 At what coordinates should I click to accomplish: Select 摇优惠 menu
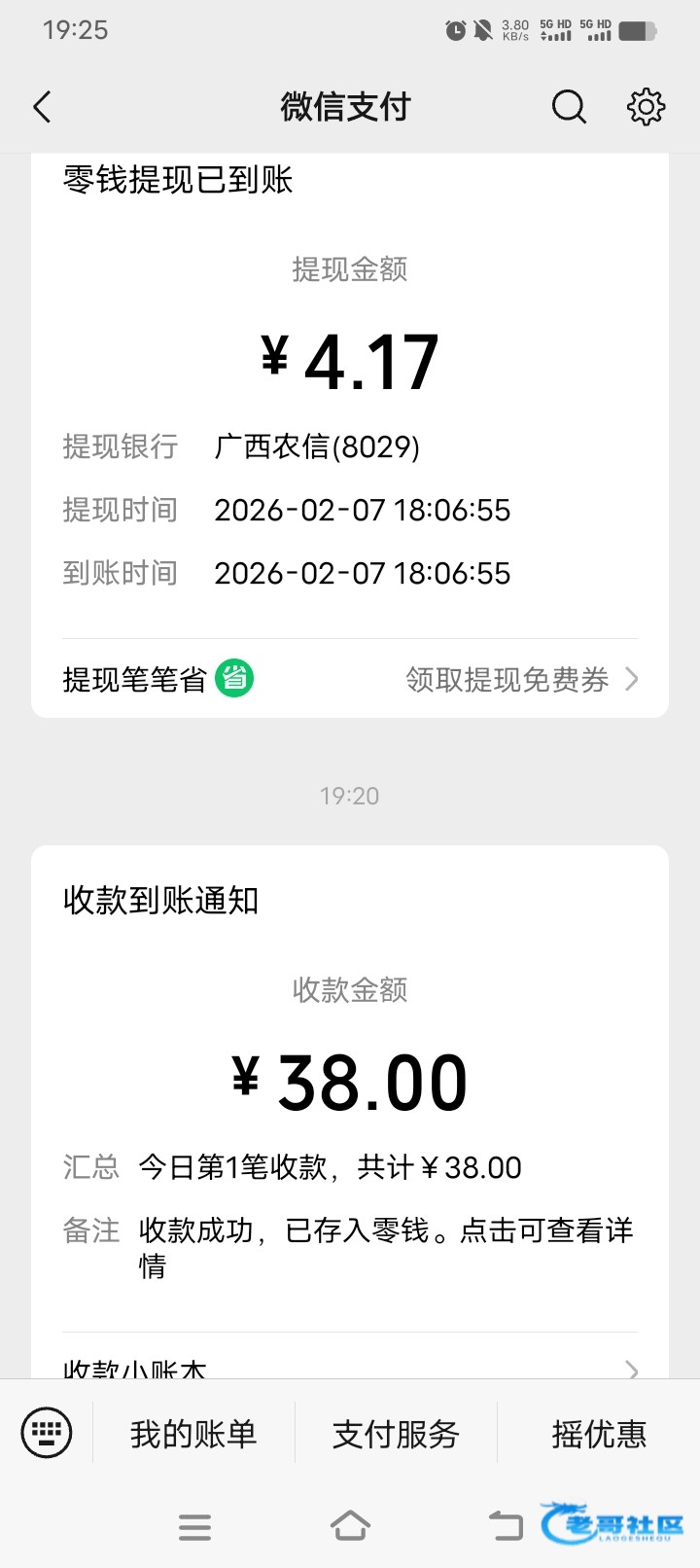(x=599, y=1434)
